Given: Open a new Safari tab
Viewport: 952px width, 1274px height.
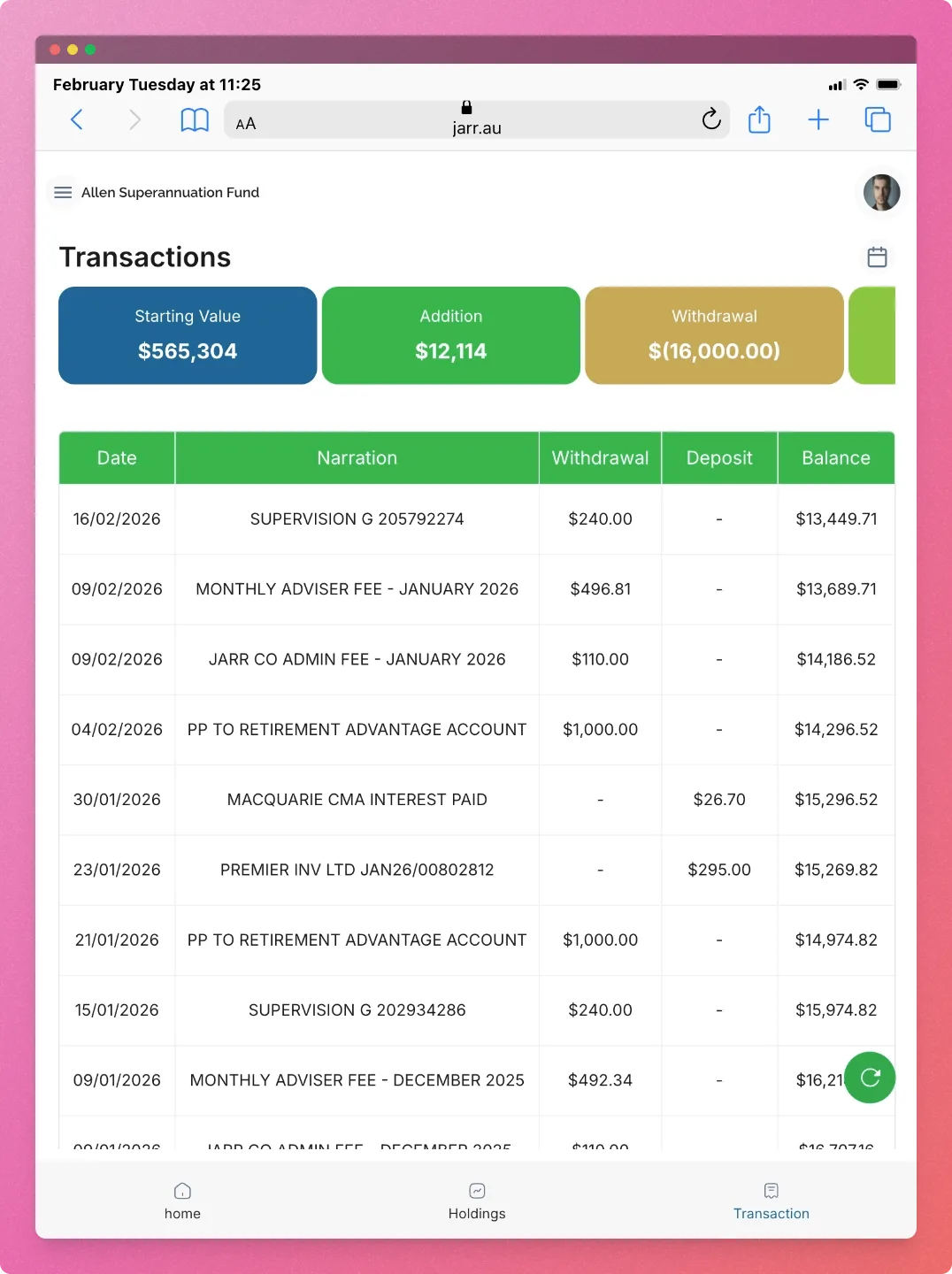Looking at the screenshot, I should [x=818, y=119].
